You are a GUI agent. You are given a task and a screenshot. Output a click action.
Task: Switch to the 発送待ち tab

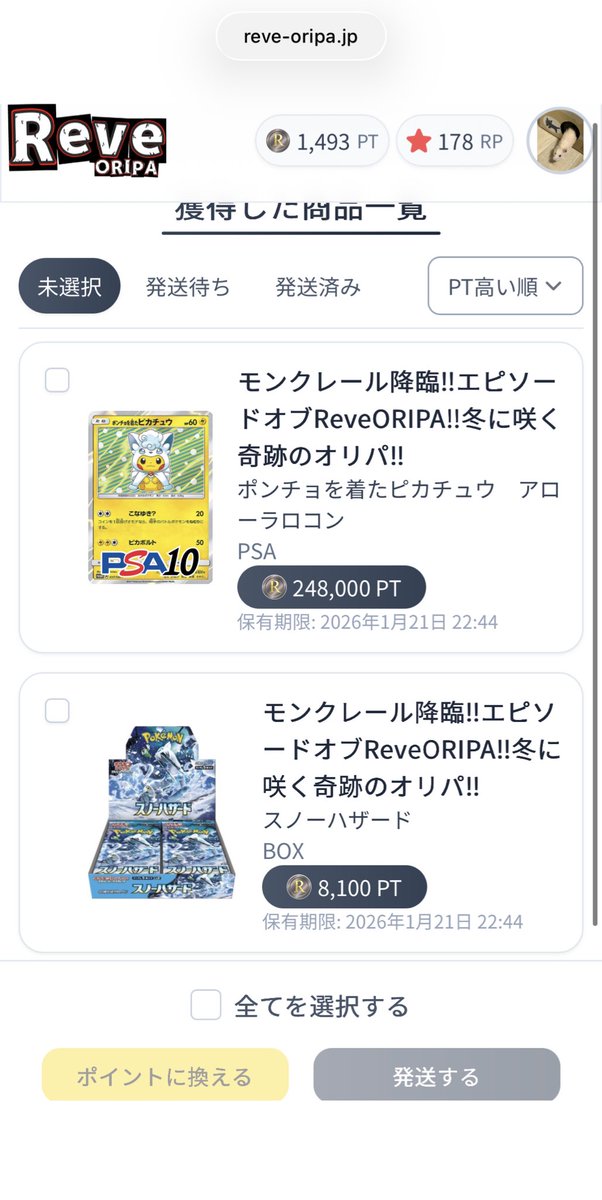tap(188, 287)
